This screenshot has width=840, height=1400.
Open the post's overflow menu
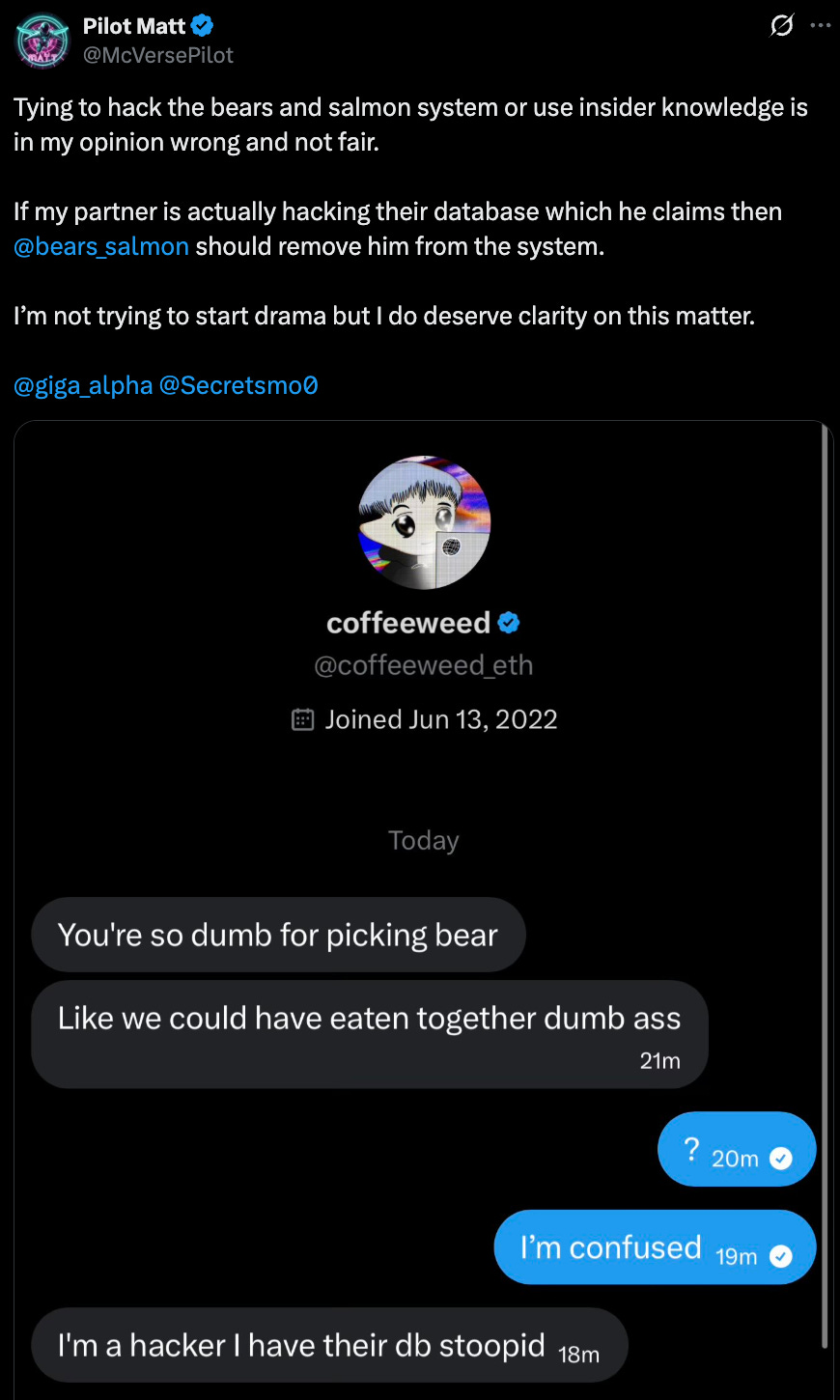(x=821, y=26)
